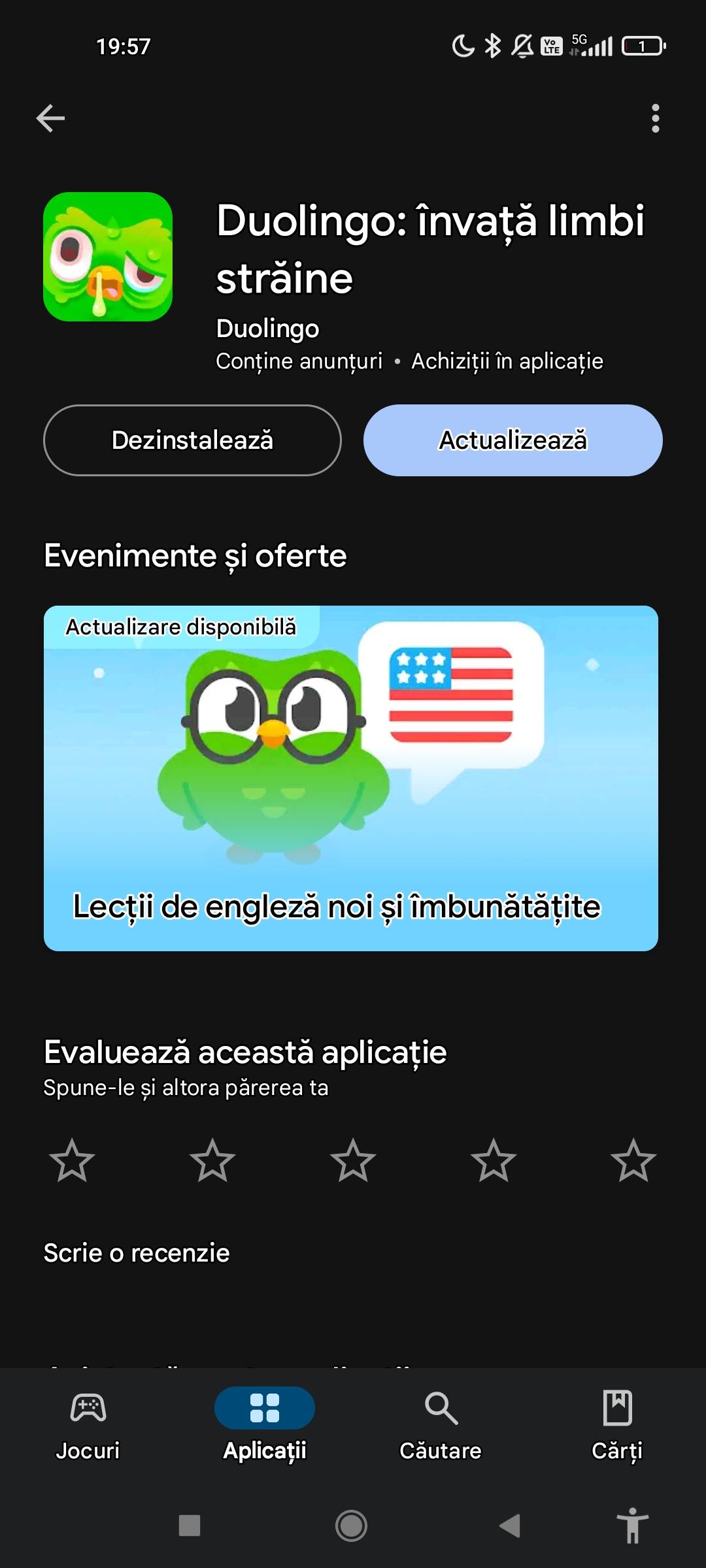Rate the app three stars

pyautogui.click(x=353, y=1161)
